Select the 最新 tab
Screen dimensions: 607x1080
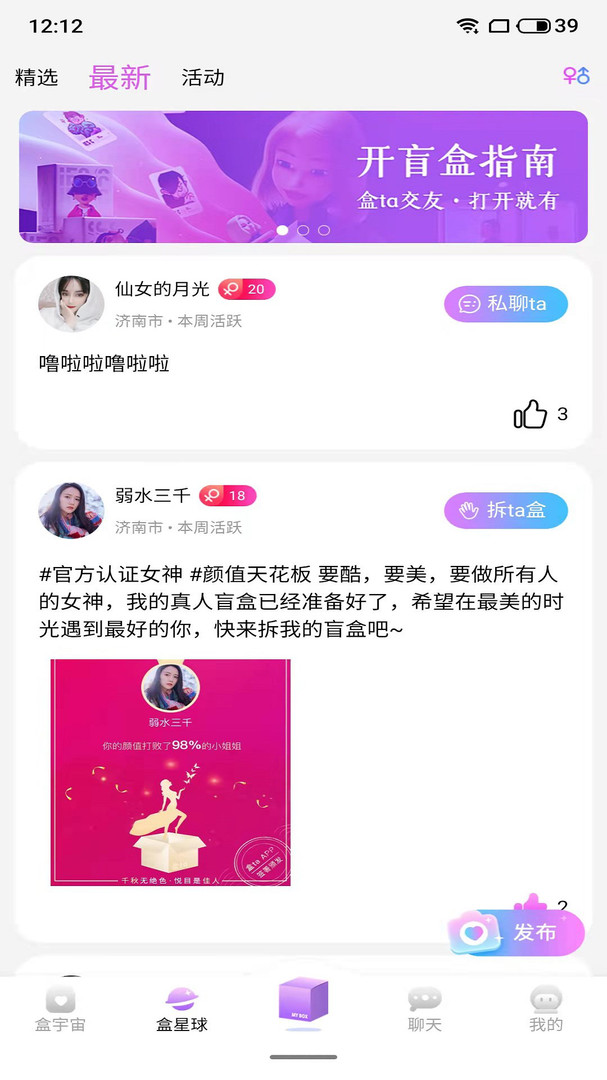[120, 78]
